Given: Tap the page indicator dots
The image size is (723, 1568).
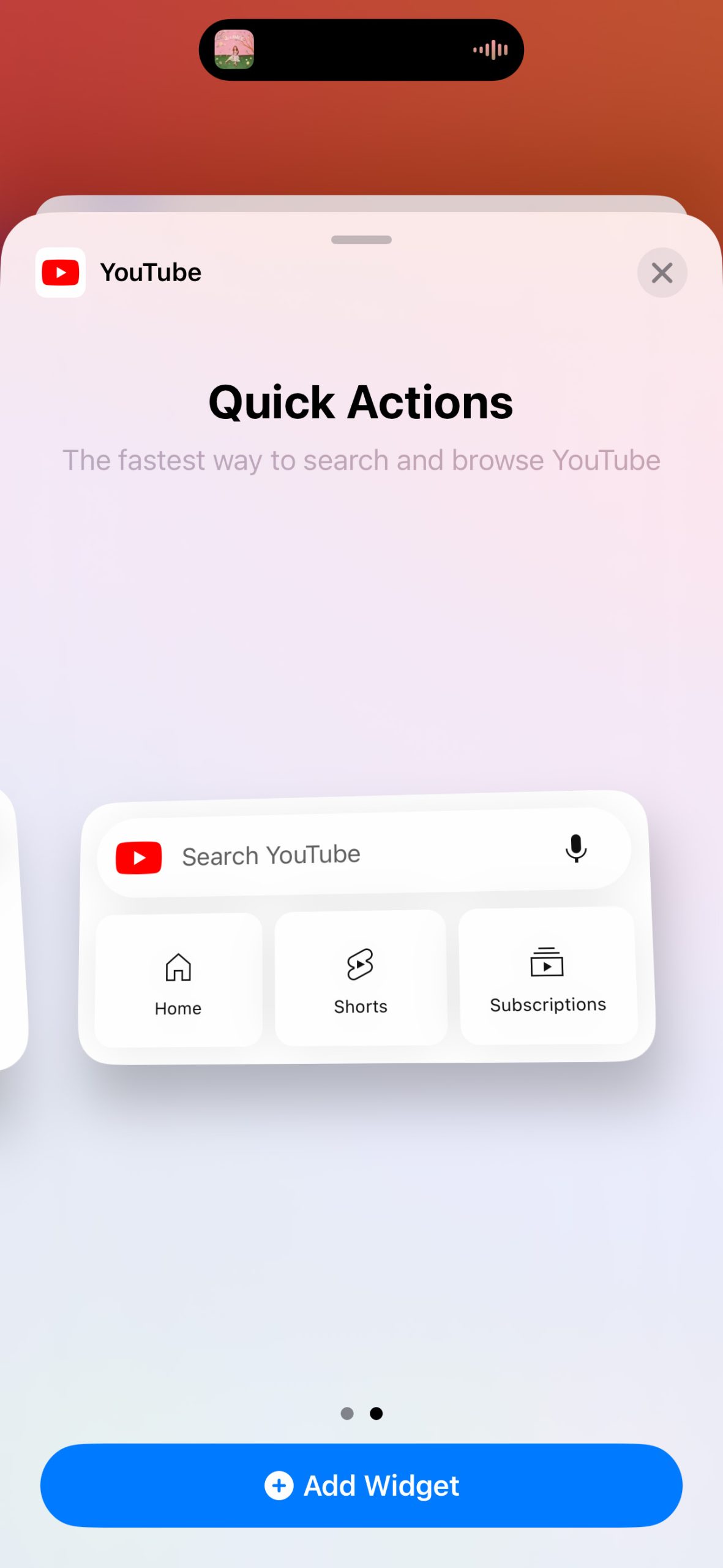Looking at the screenshot, I should (x=361, y=1413).
